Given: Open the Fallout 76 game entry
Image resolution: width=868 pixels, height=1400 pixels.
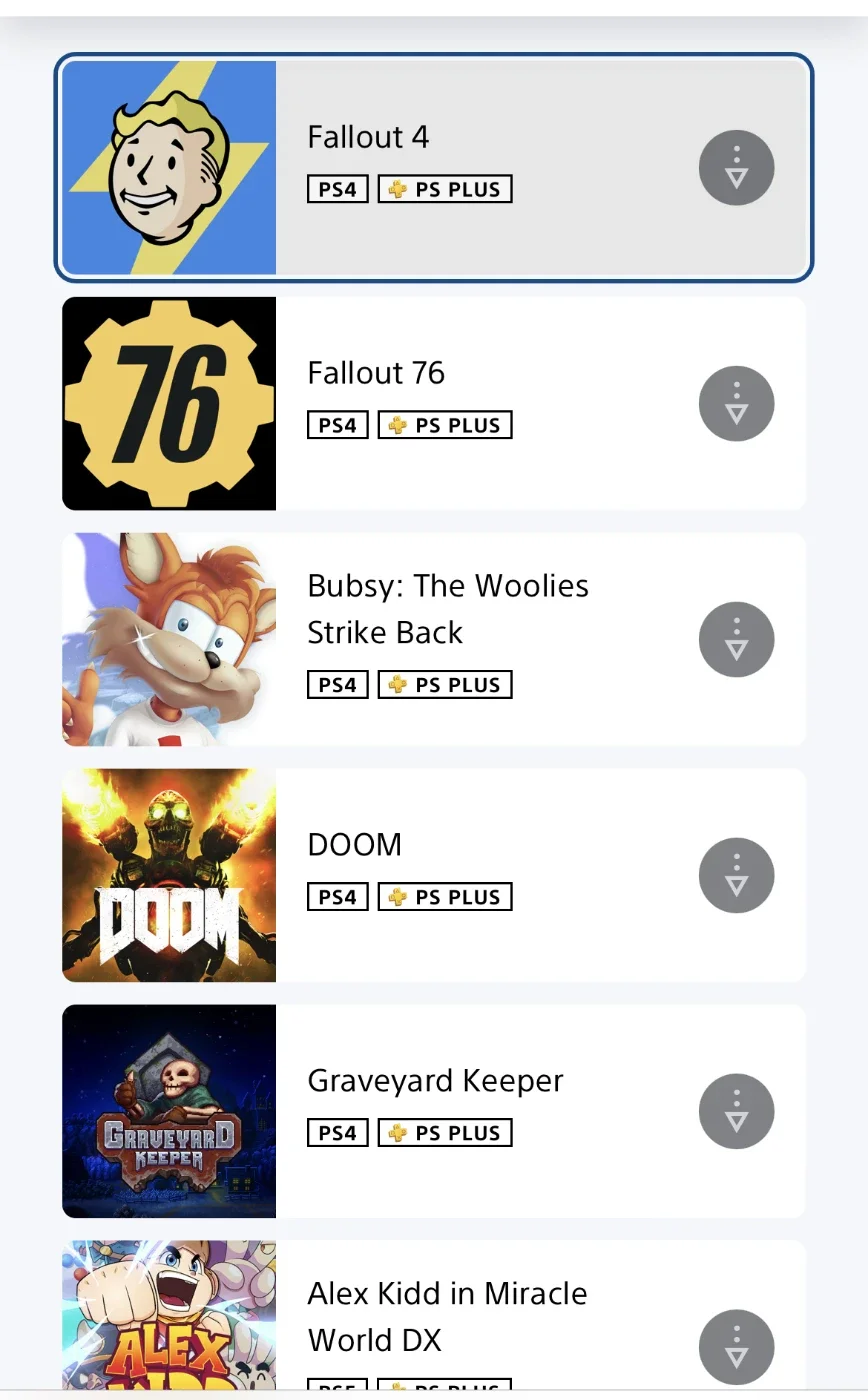Looking at the screenshot, I should pos(433,403).
